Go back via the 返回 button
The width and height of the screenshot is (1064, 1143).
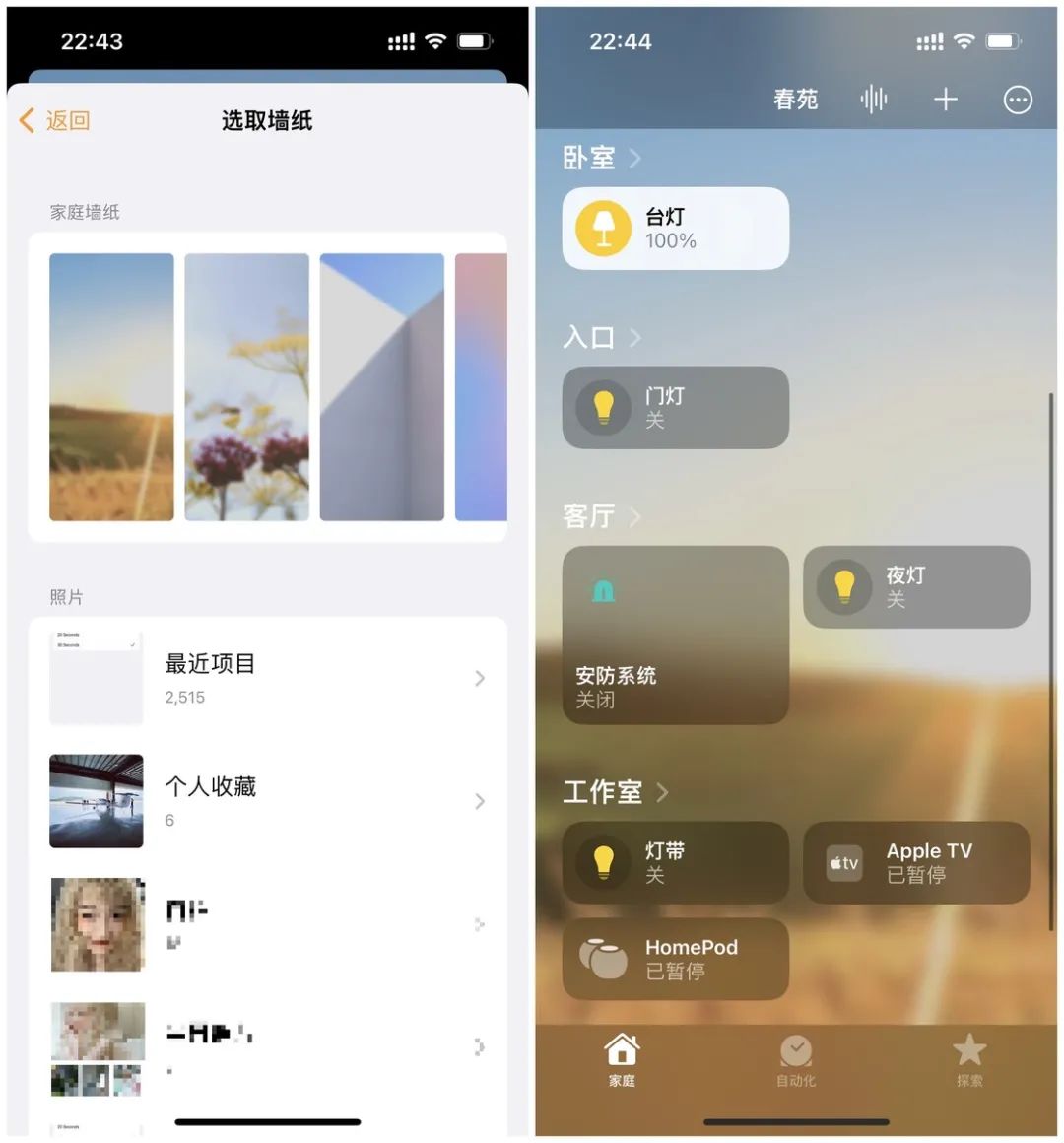tap(55, 120)
